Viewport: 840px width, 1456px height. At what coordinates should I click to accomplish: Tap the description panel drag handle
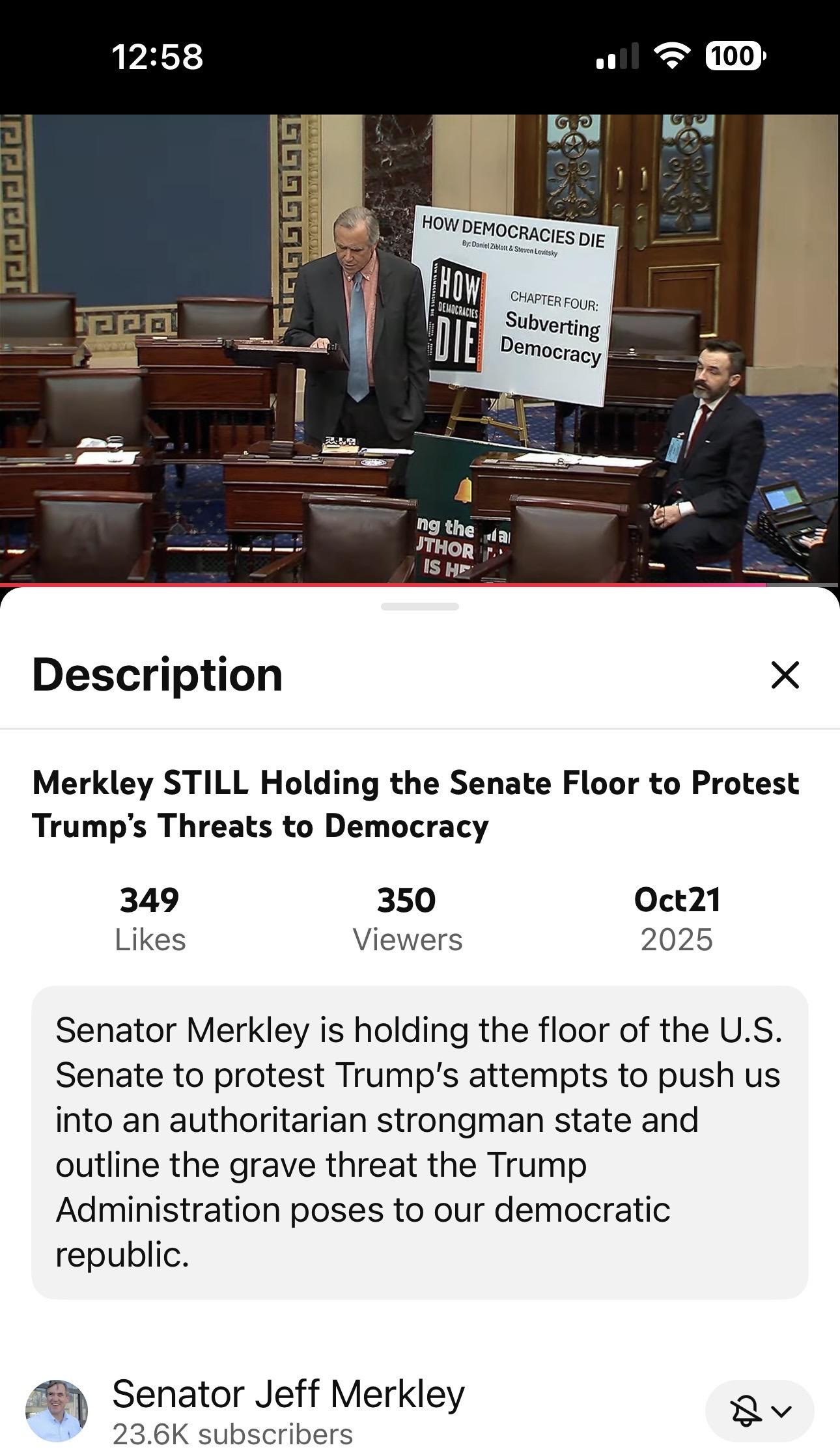[419, 607]
